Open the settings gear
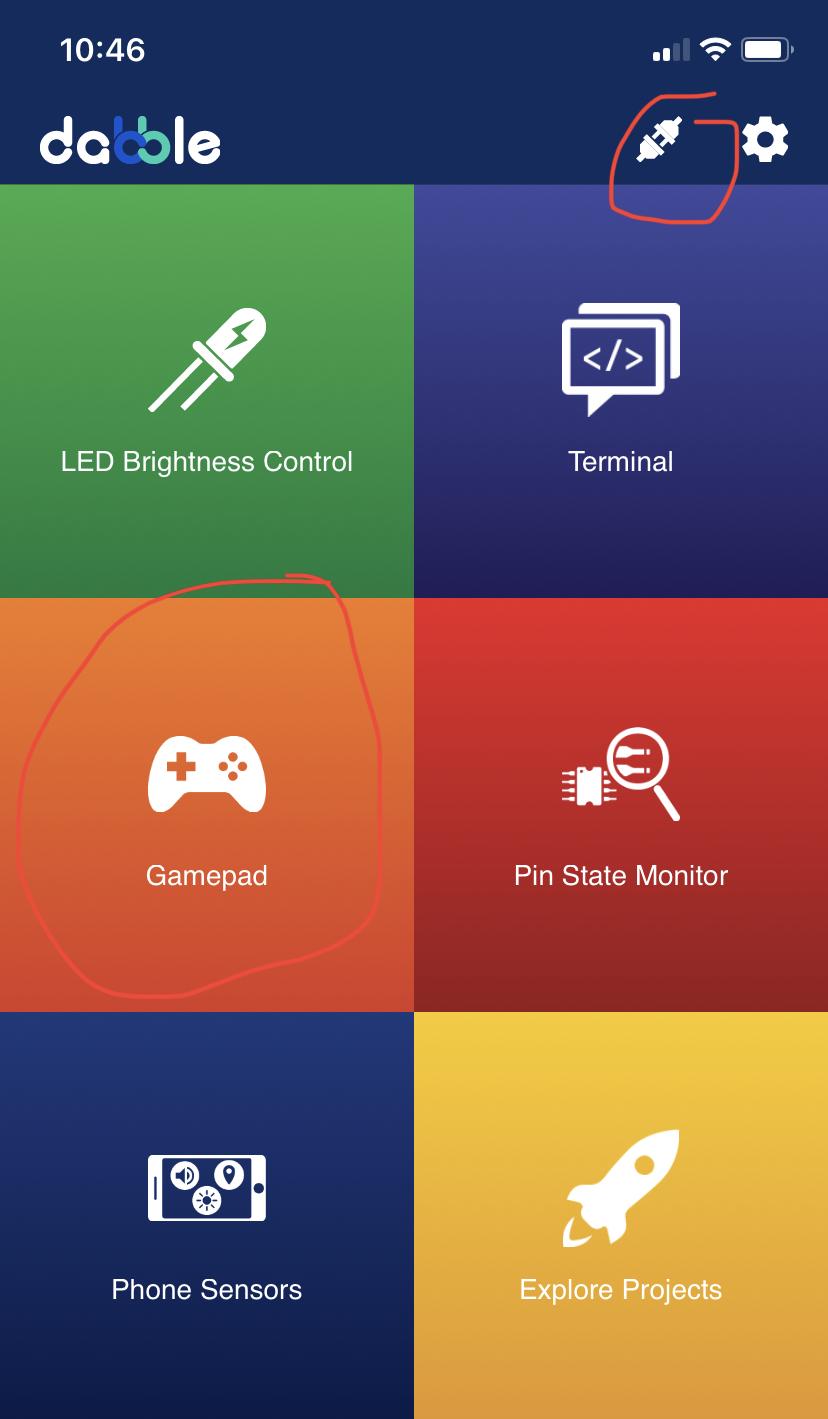 click(765, 140)
